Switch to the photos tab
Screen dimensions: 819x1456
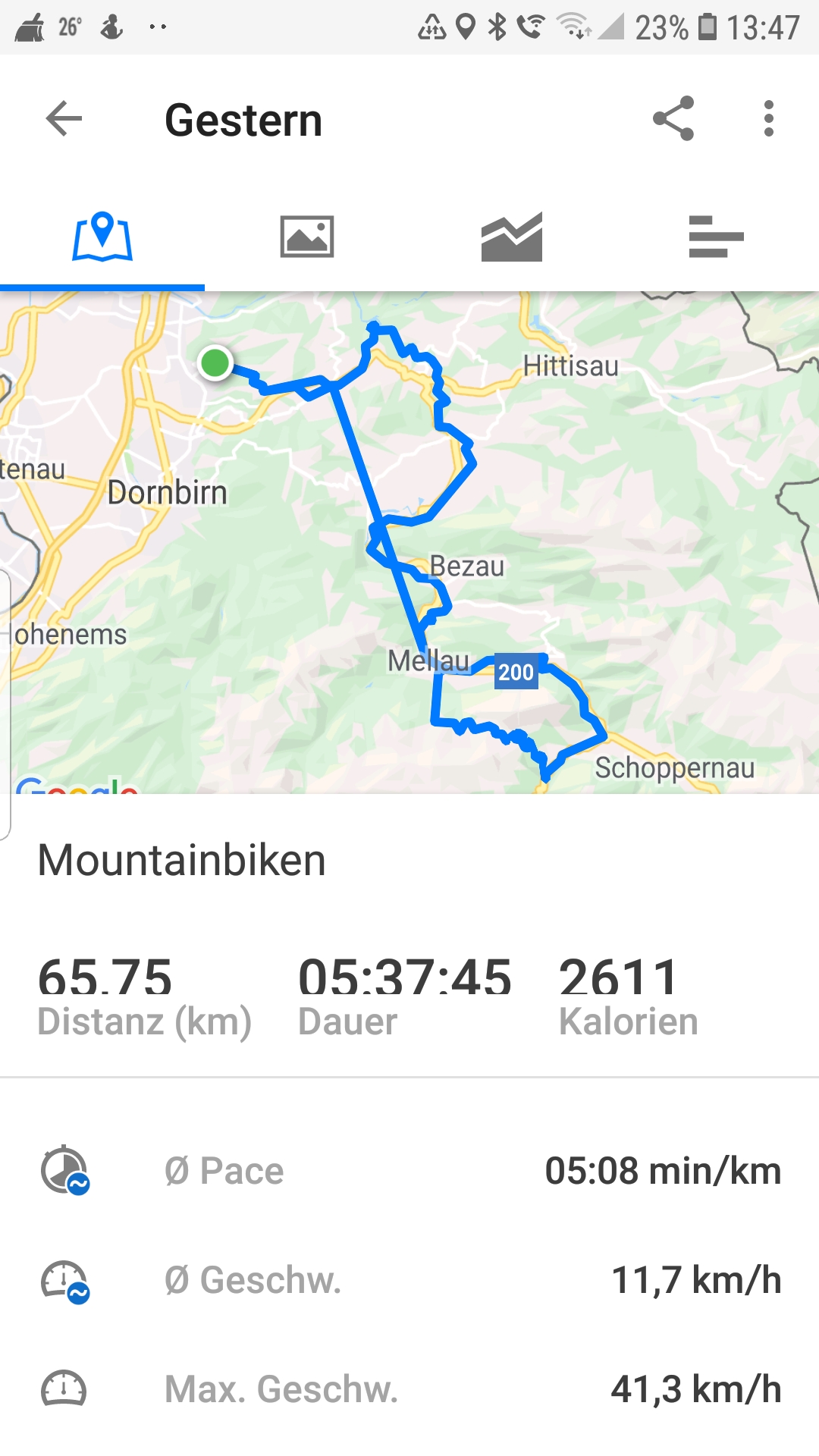tap(307, 237)
